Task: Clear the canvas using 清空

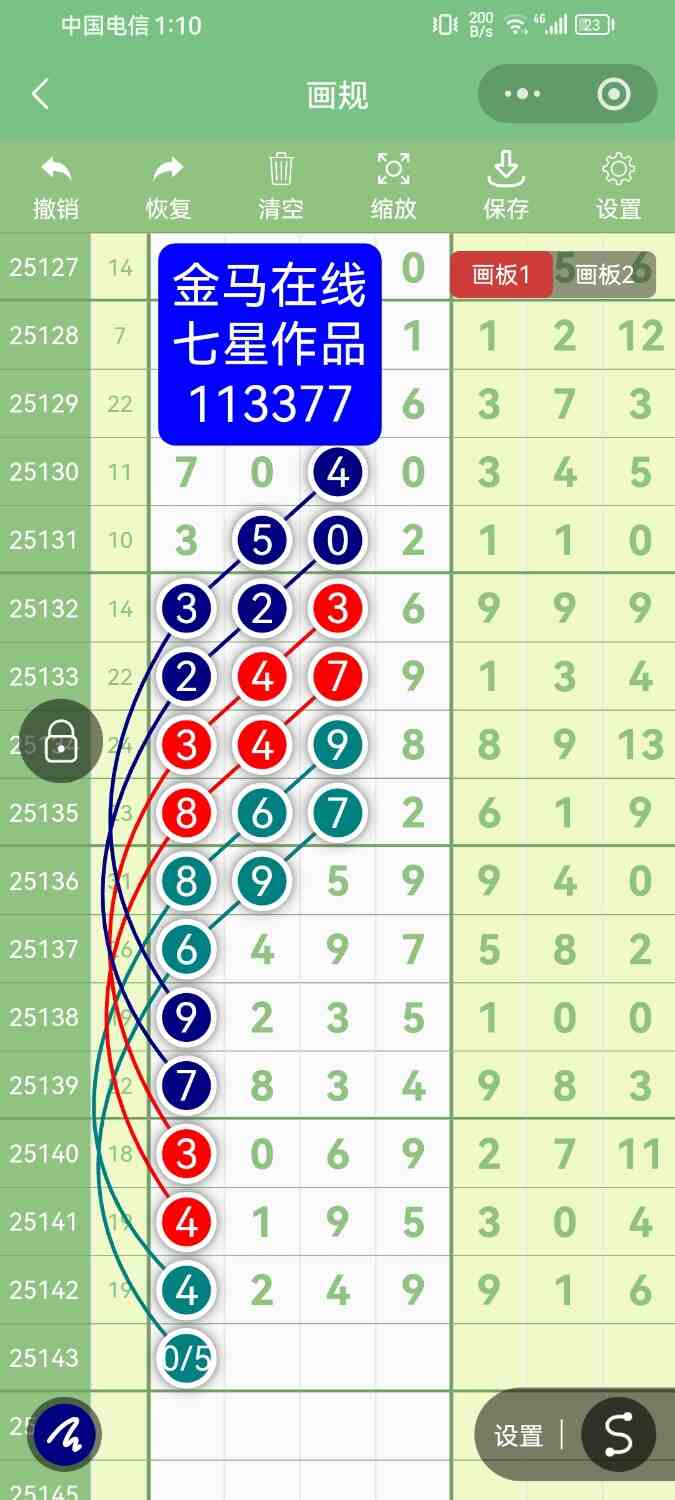Action: 281,187
